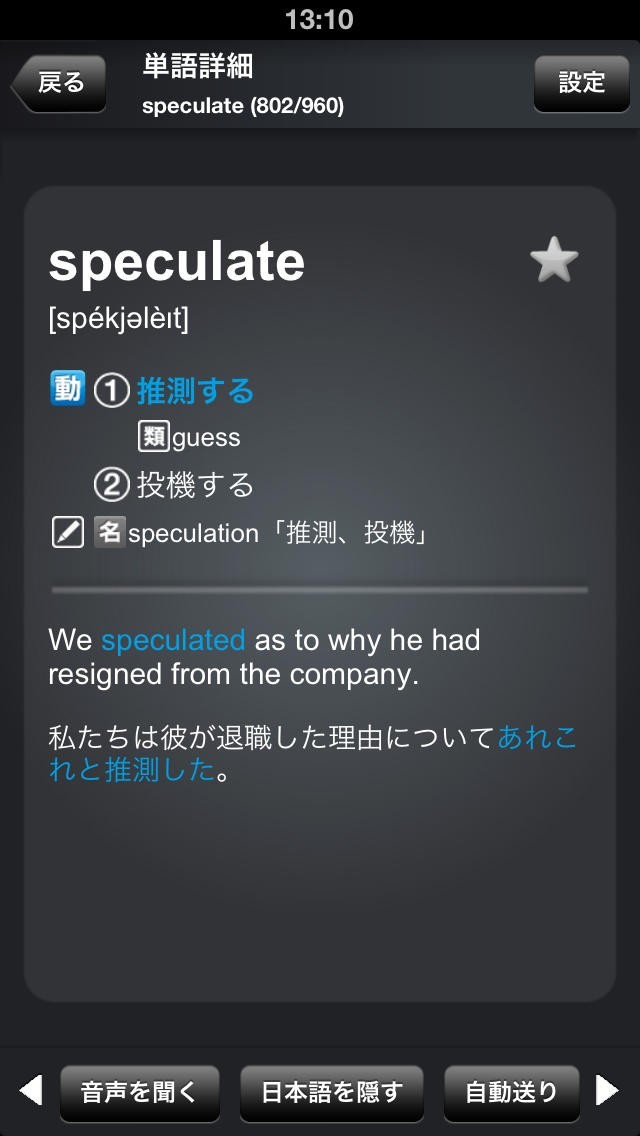Play audio with 音声を聞く

click(x=140, y=1092)
